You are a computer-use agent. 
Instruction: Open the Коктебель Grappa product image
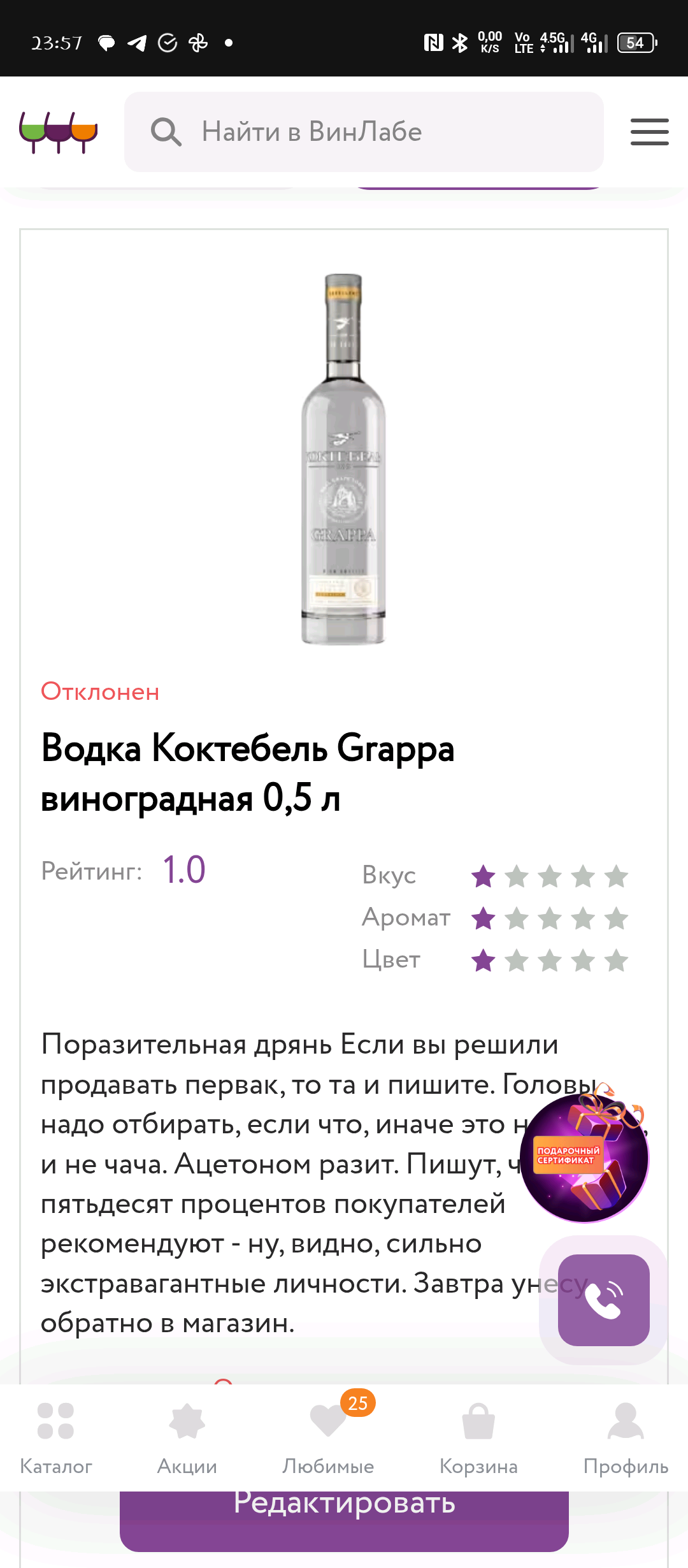point(343,459)
